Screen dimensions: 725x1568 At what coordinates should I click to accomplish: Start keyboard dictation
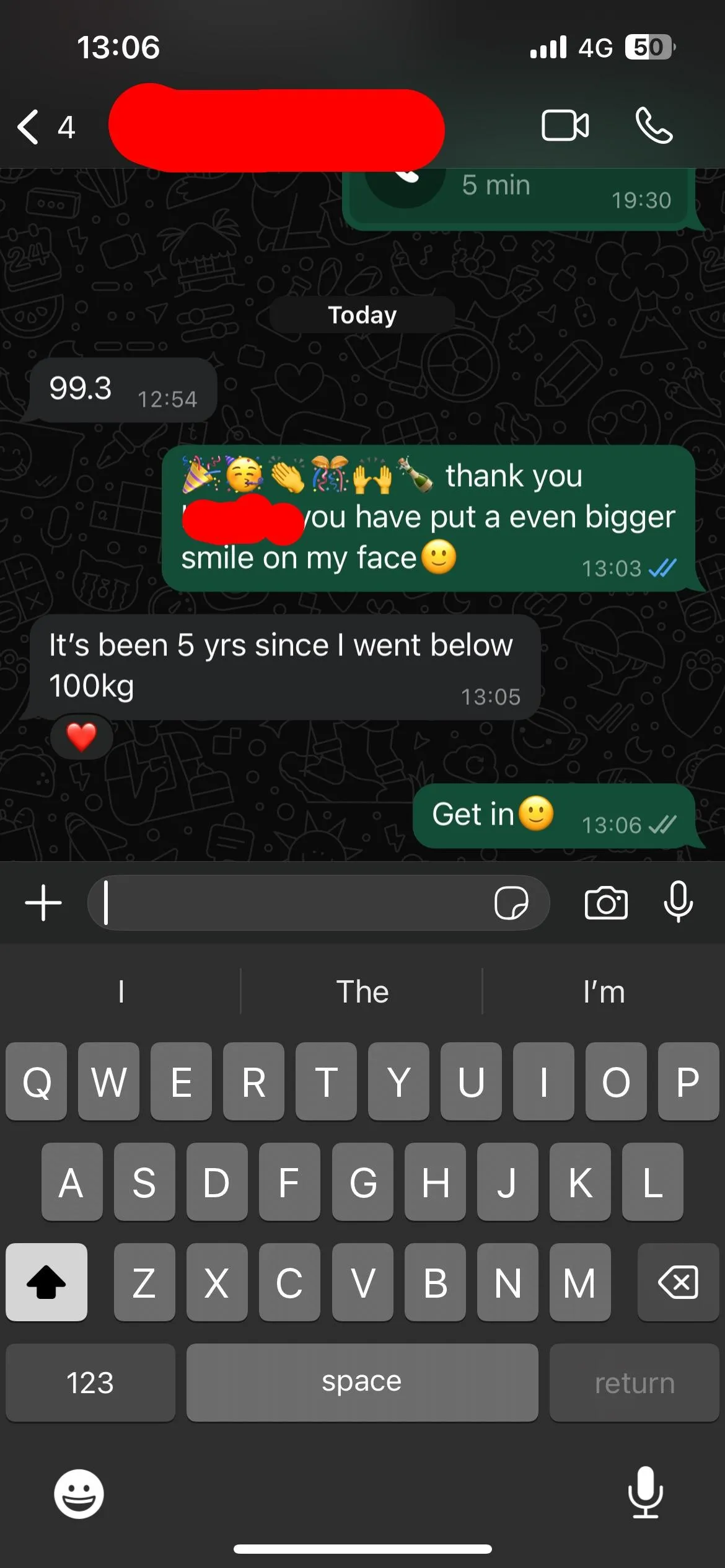(x=645, y=1492)
